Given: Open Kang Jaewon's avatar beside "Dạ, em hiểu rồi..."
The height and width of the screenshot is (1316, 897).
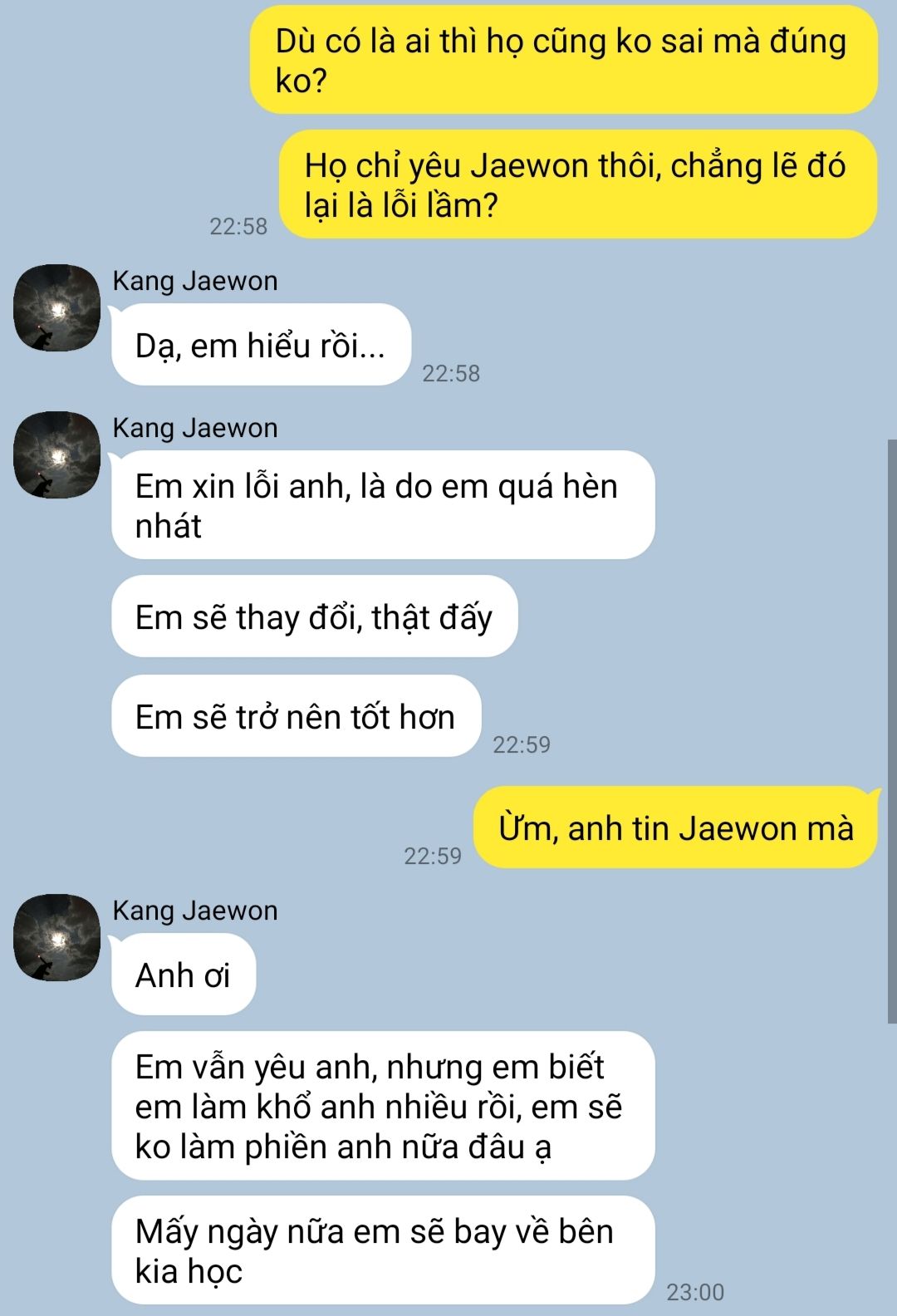Looking at the screenshot, I should (x=56, y=307).
